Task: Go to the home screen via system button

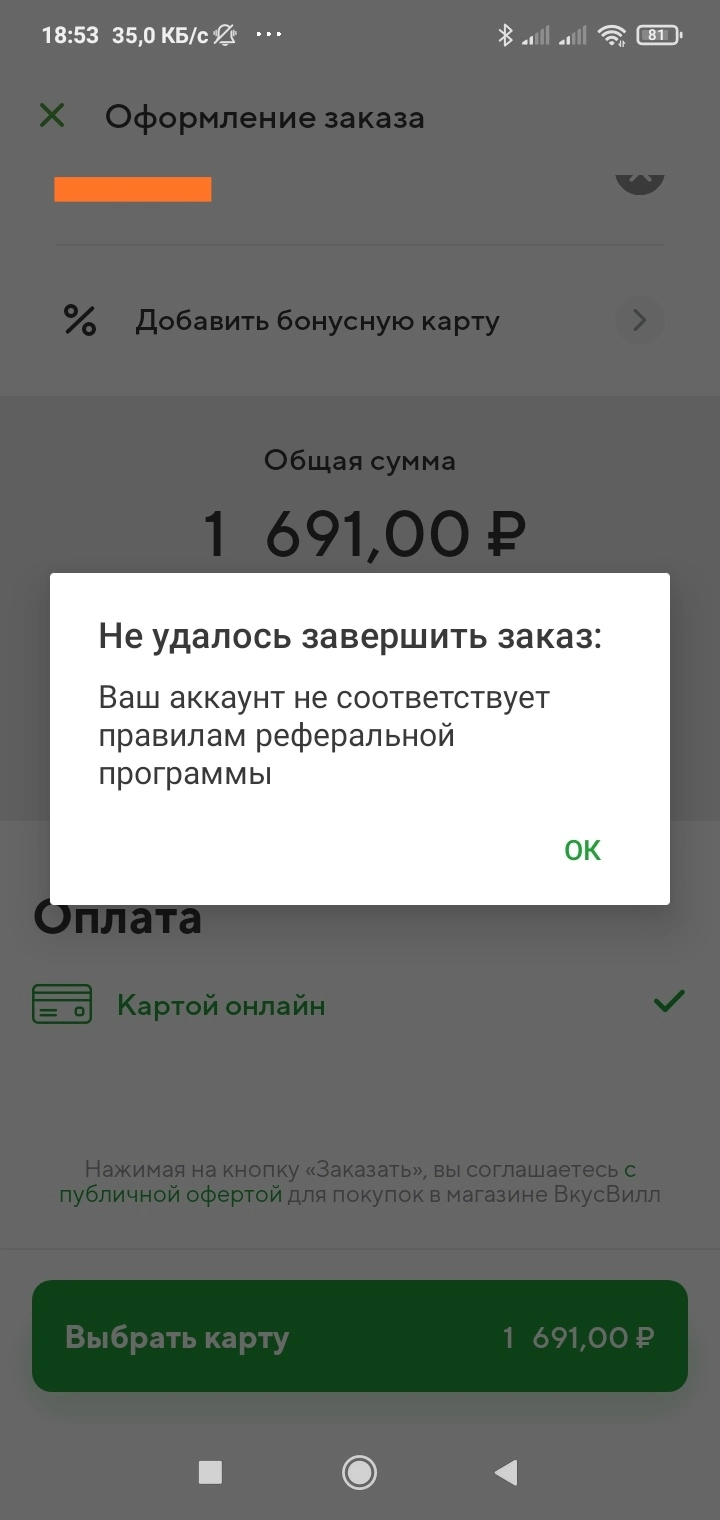Action: point(359,1471)
